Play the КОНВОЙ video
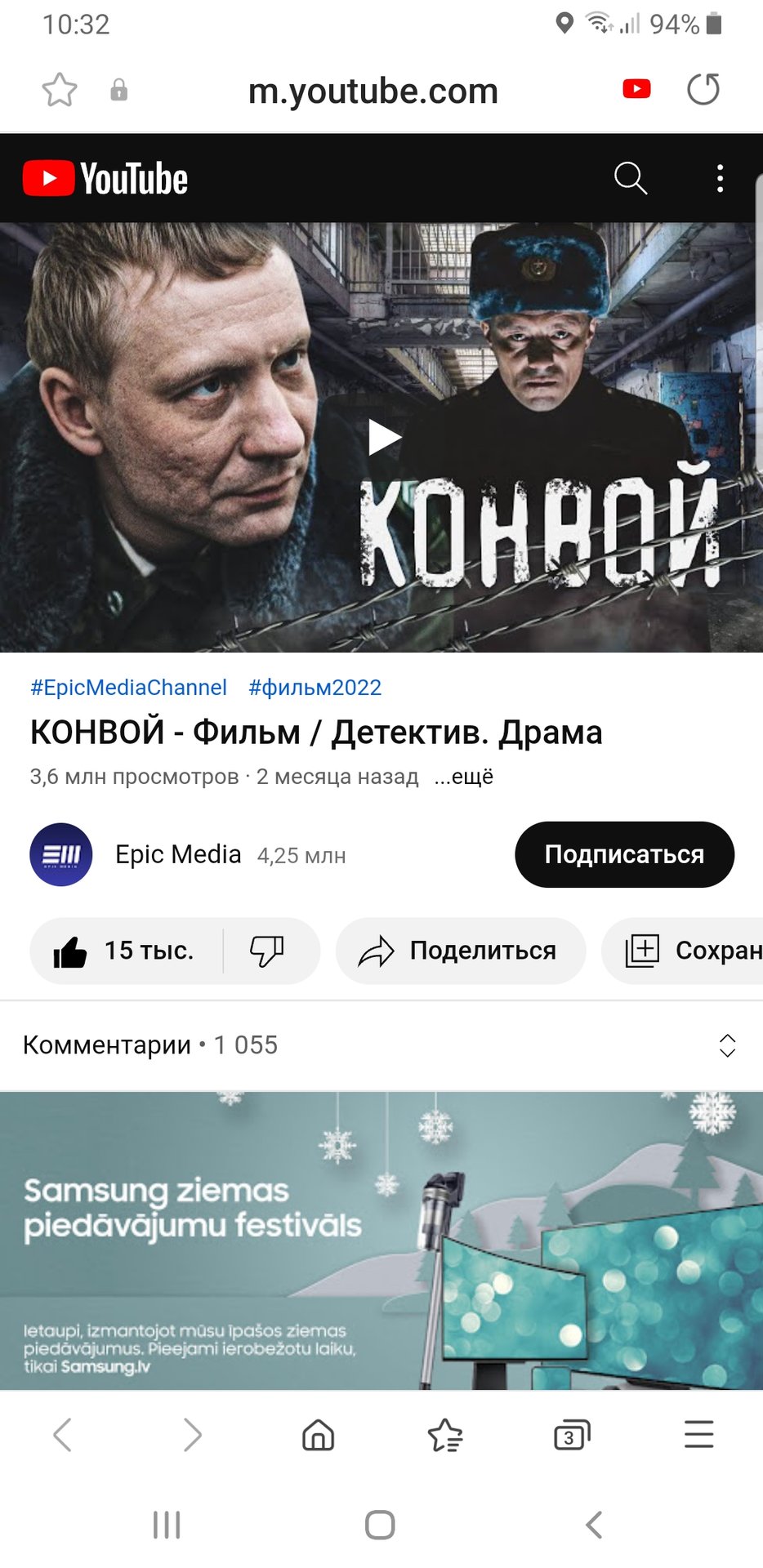This screenshot has height=1568, width=763. [384, 438]
